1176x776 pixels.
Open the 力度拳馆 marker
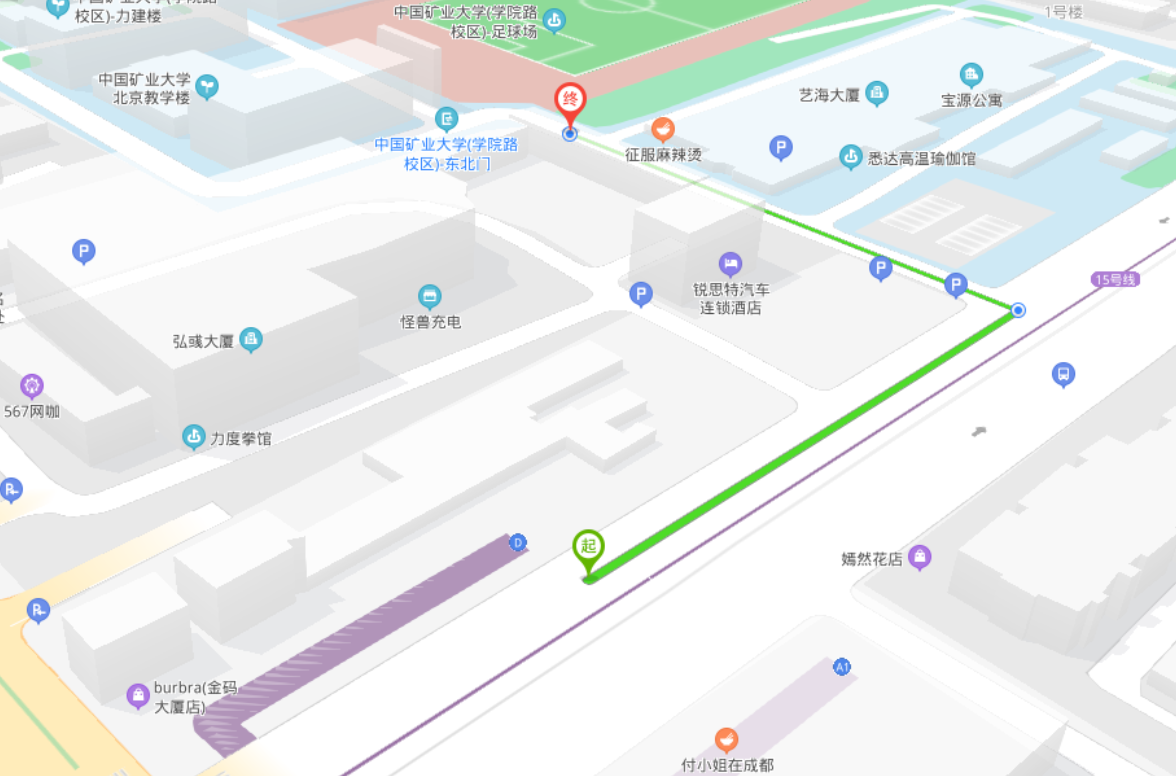194,437
